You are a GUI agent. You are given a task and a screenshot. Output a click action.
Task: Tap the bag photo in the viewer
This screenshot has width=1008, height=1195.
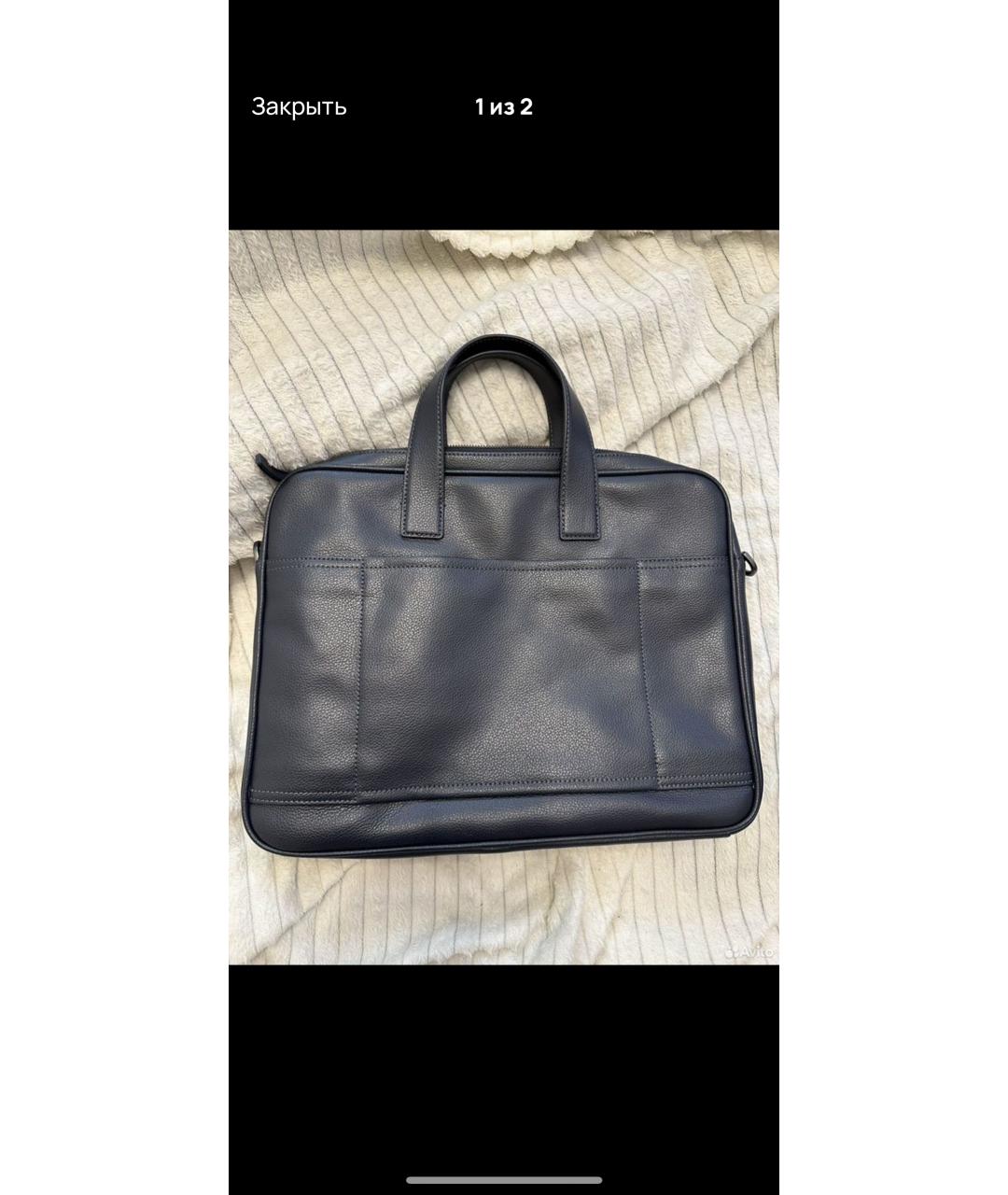tap(504, 597)
